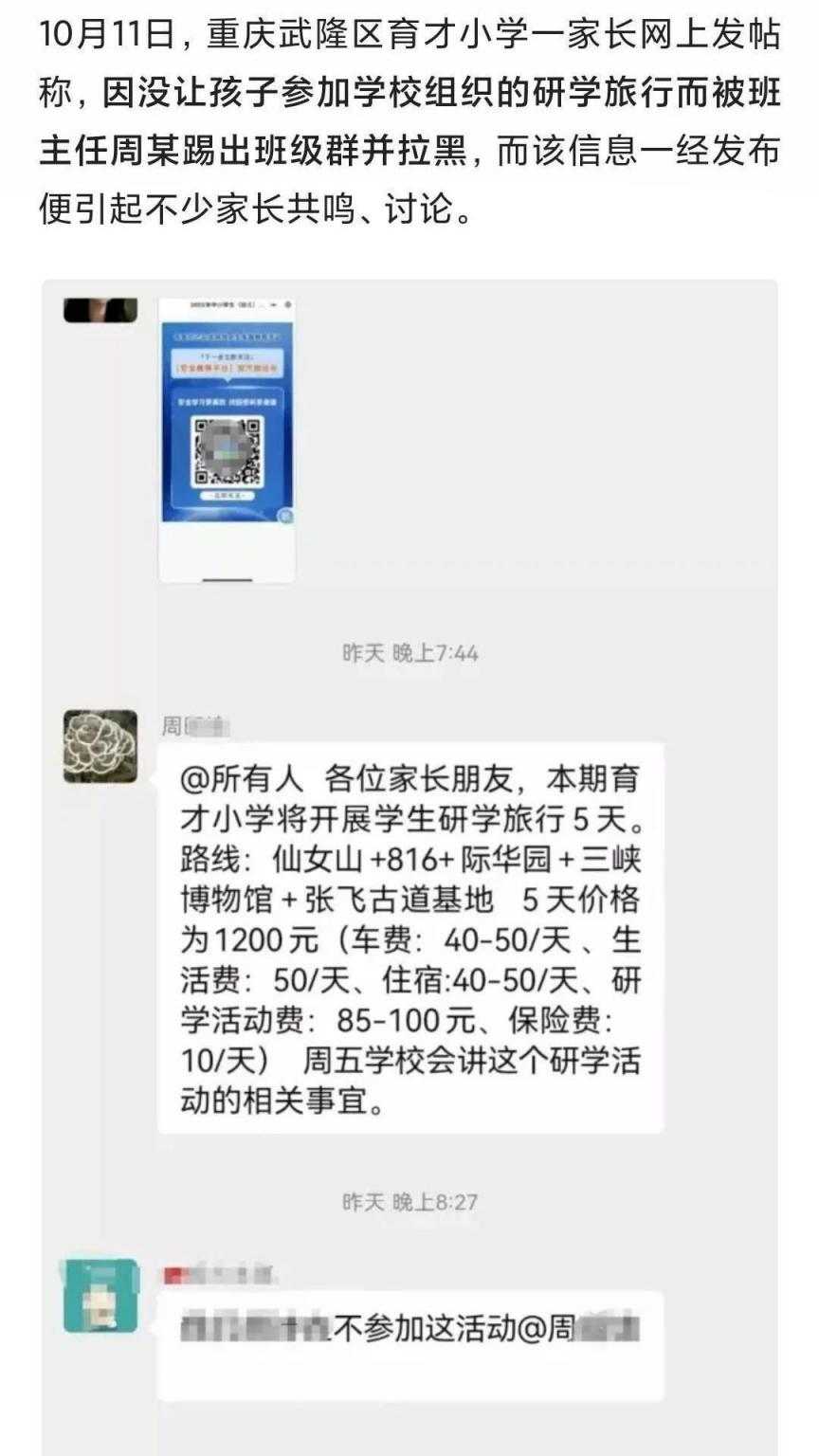Open the embedded group chat screenshot image
This screenshot has height=1456, width=819.
point(409,867)
